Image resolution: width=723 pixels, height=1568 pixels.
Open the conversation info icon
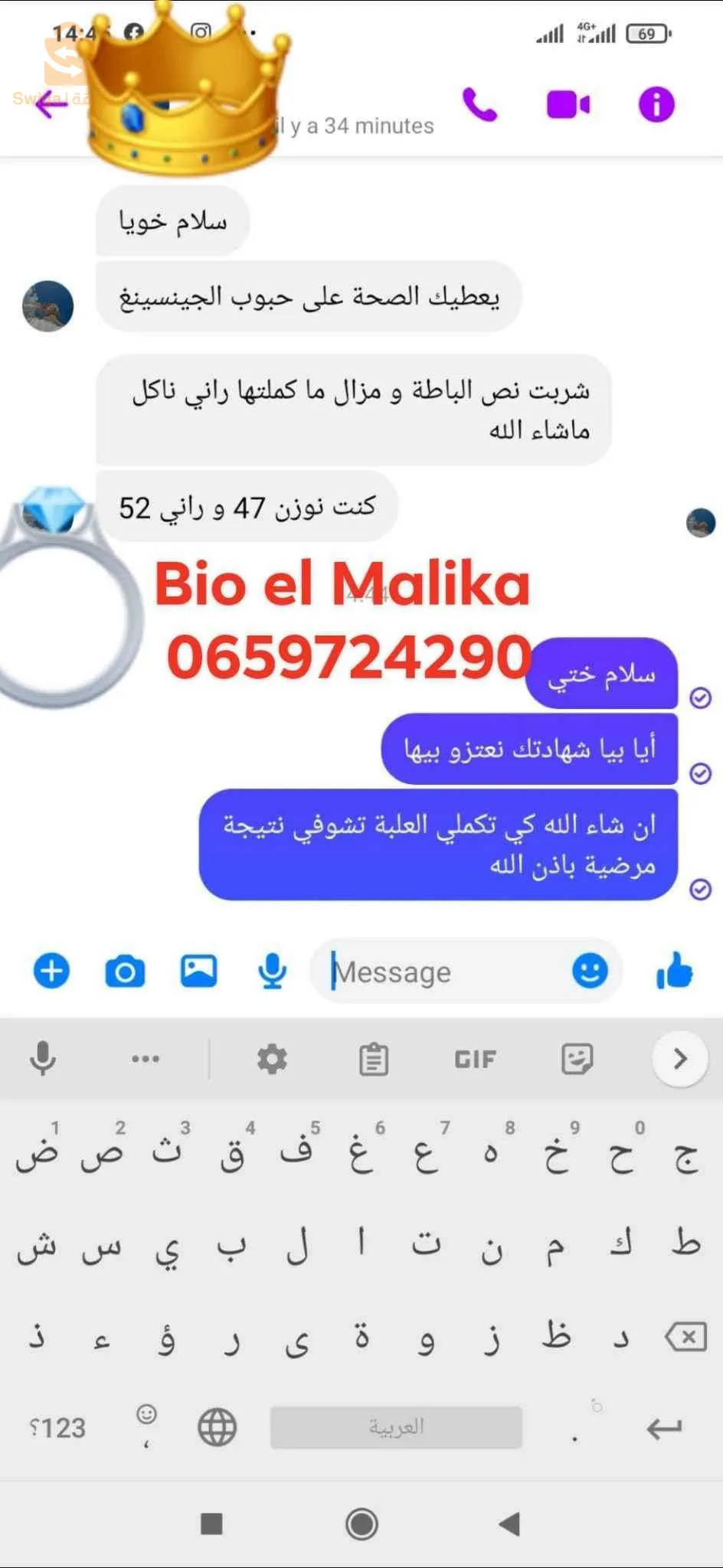pyautogui.click(x=656, y=105)
